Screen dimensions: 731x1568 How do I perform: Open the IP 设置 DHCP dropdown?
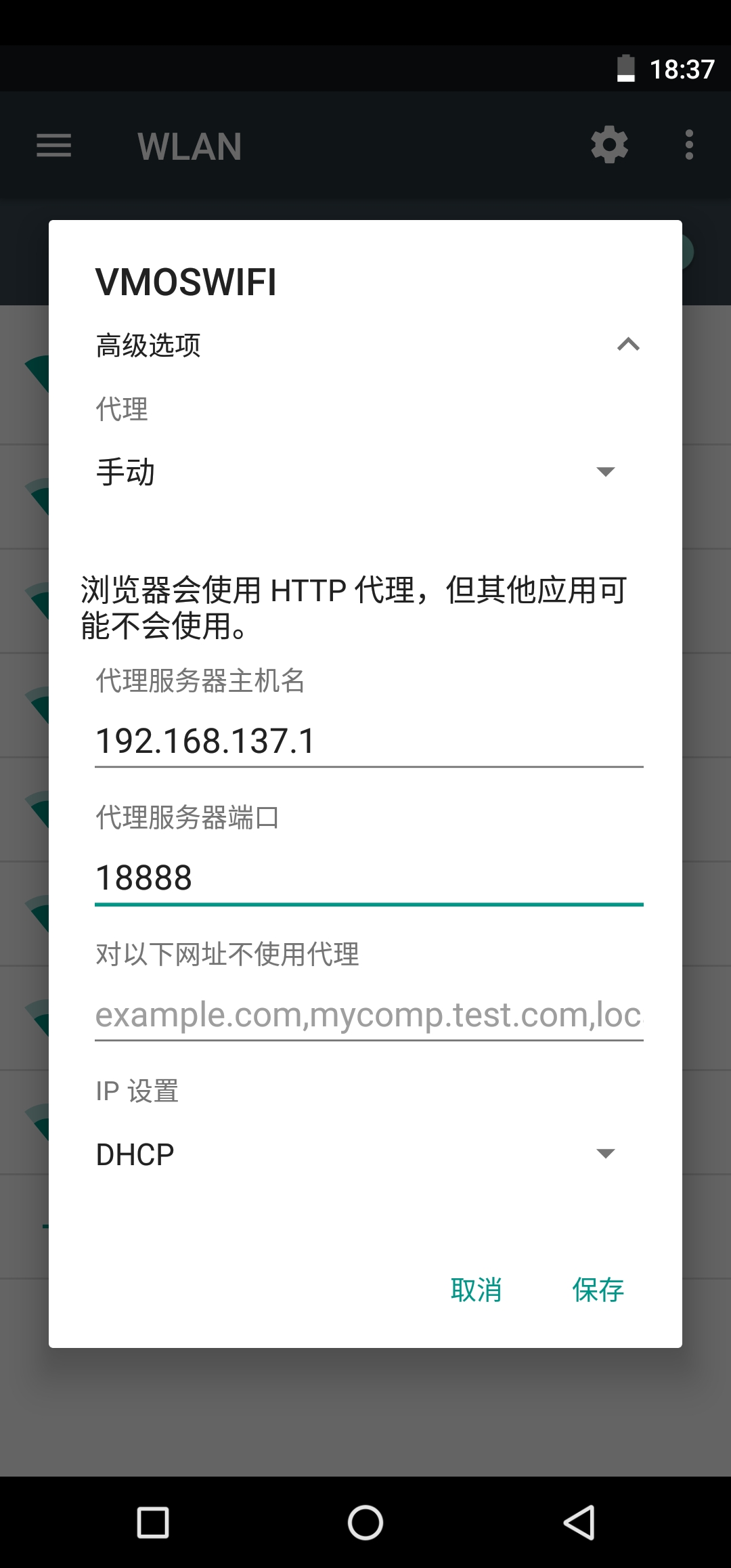tap(365, 1153)
